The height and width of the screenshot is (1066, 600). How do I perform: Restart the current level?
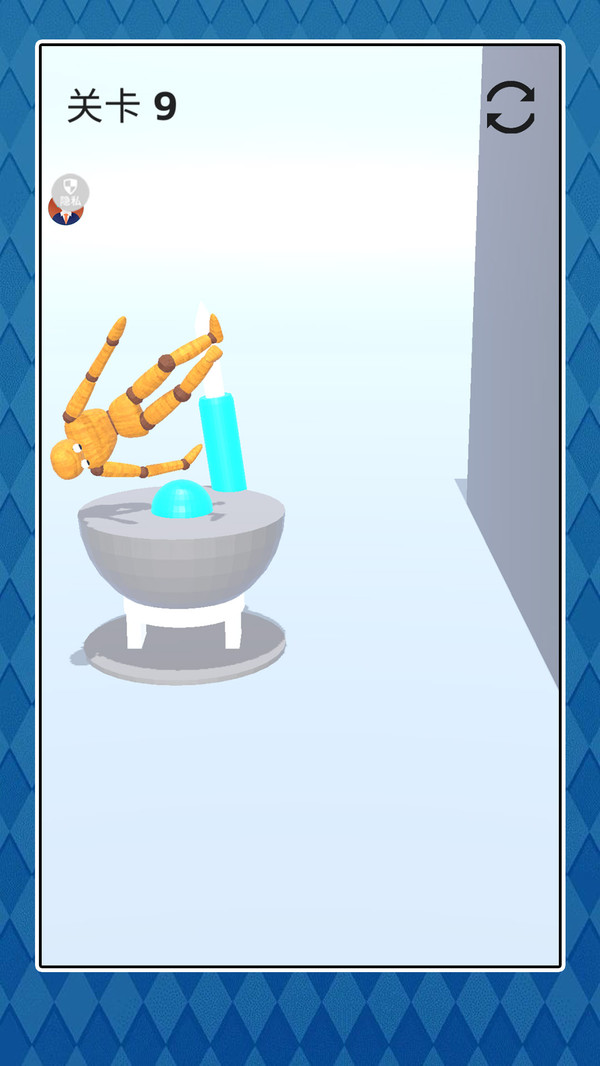pyautogui.click(x=510, y=107)
